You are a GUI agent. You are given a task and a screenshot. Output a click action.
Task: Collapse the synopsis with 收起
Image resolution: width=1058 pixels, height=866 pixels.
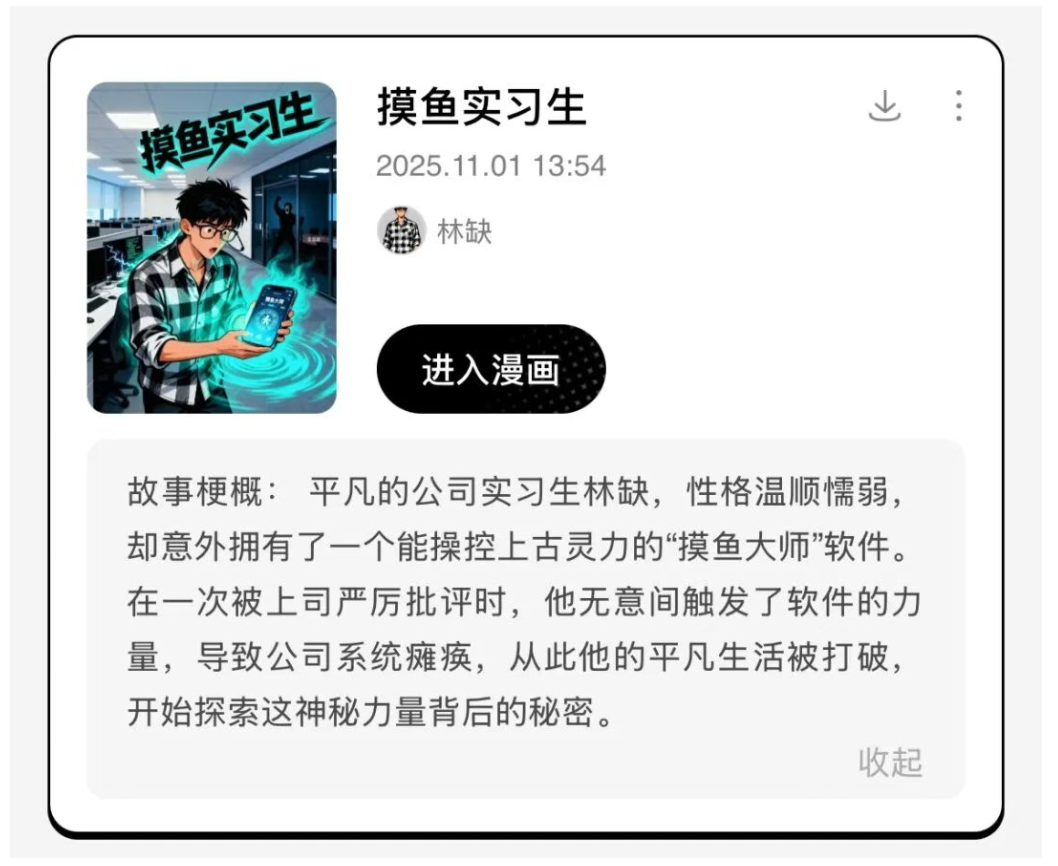click(x=889, y=762)
